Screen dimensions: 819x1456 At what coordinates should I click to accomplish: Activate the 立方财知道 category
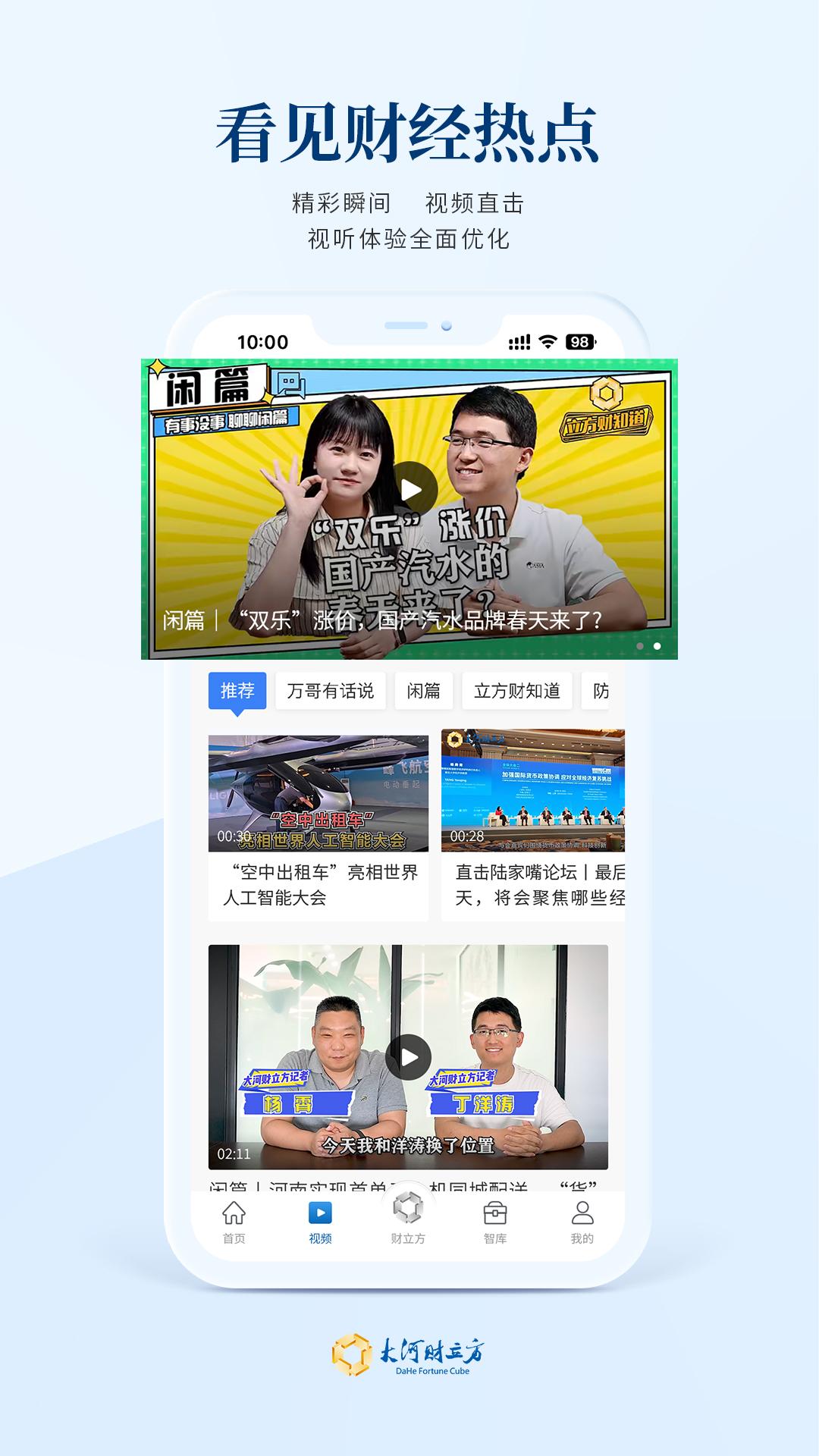517,690
